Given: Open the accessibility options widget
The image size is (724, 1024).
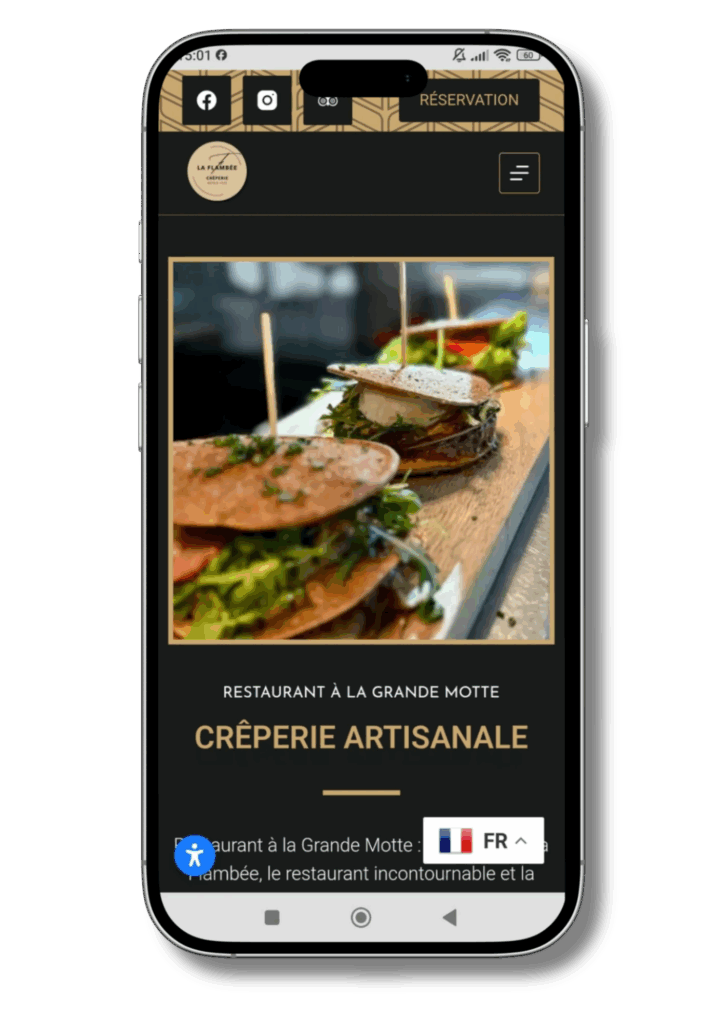Looking at the screenshot, I should (x=195, y=856).
